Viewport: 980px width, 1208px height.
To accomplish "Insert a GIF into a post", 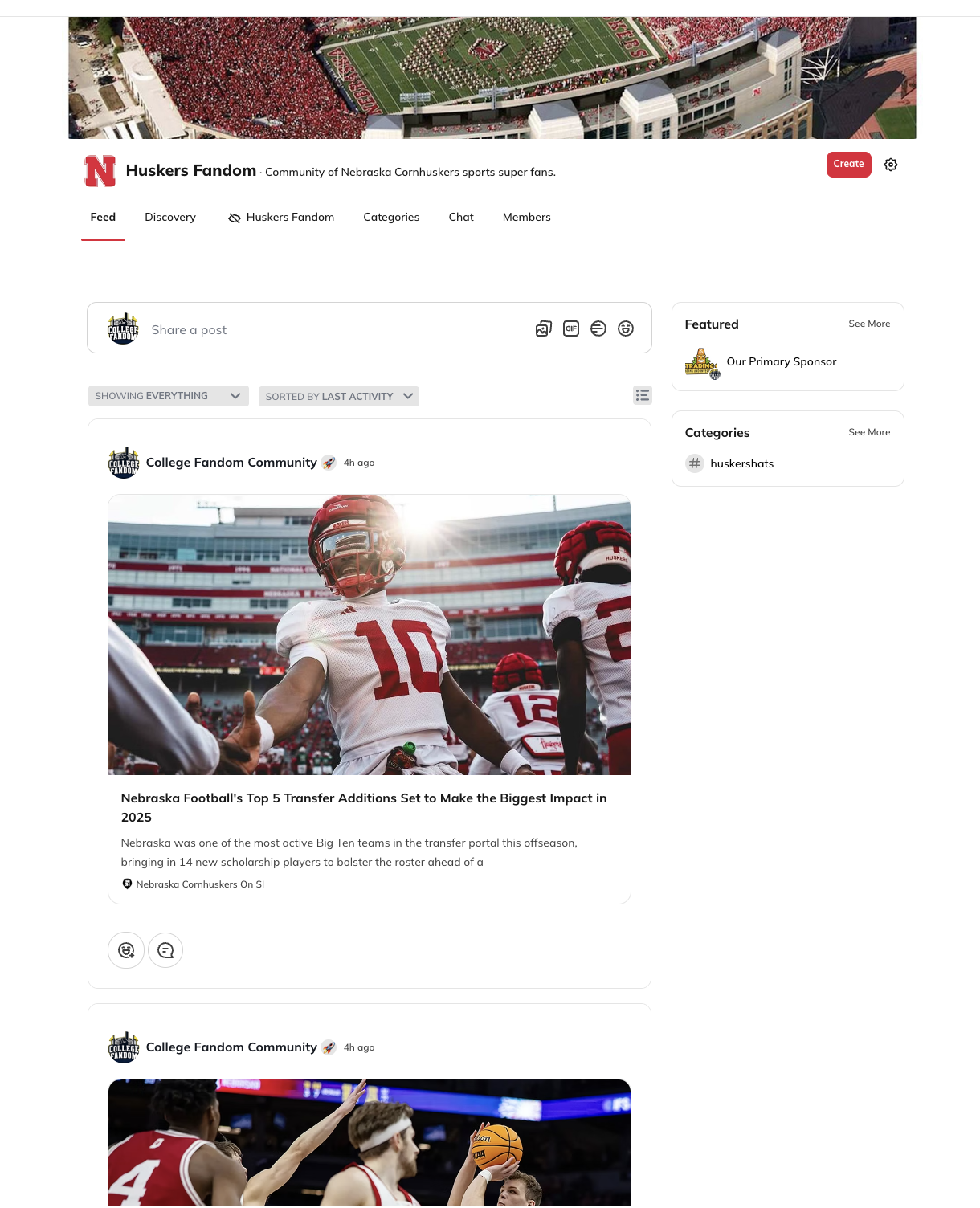I will coord(571,329).
